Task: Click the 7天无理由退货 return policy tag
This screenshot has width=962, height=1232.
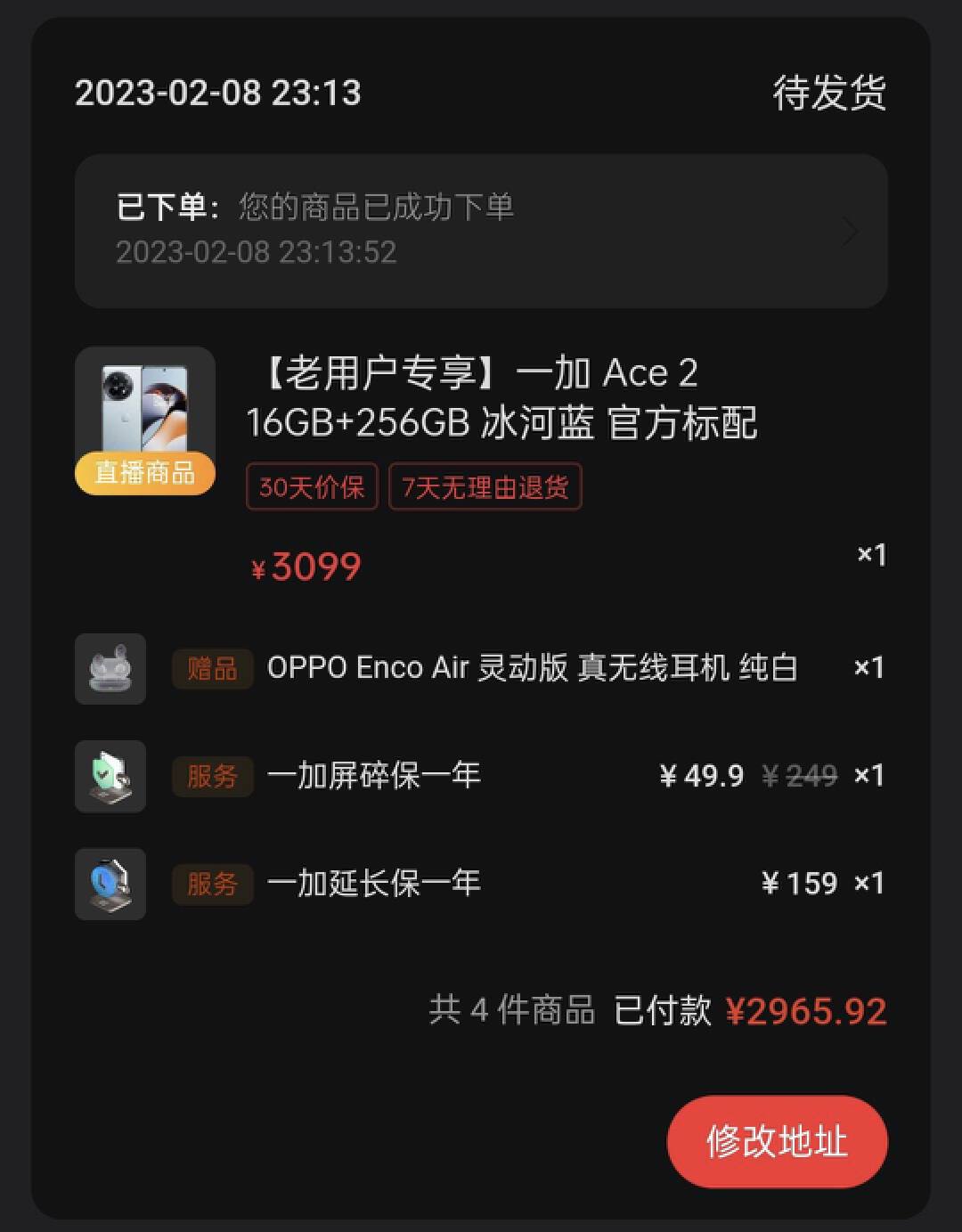Action: [x=485, y=487]
